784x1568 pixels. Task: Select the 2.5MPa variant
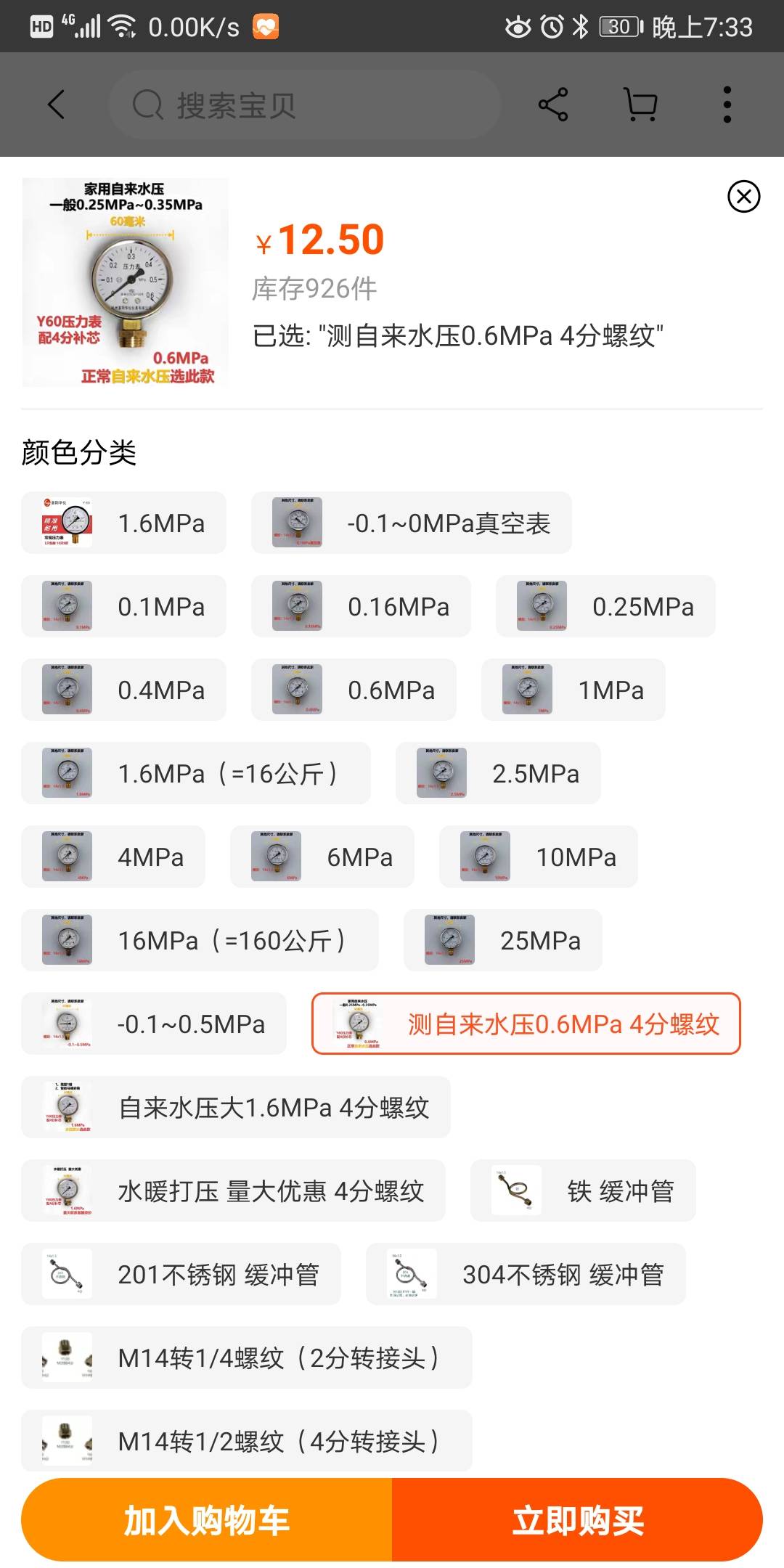(x=498, y=773)
